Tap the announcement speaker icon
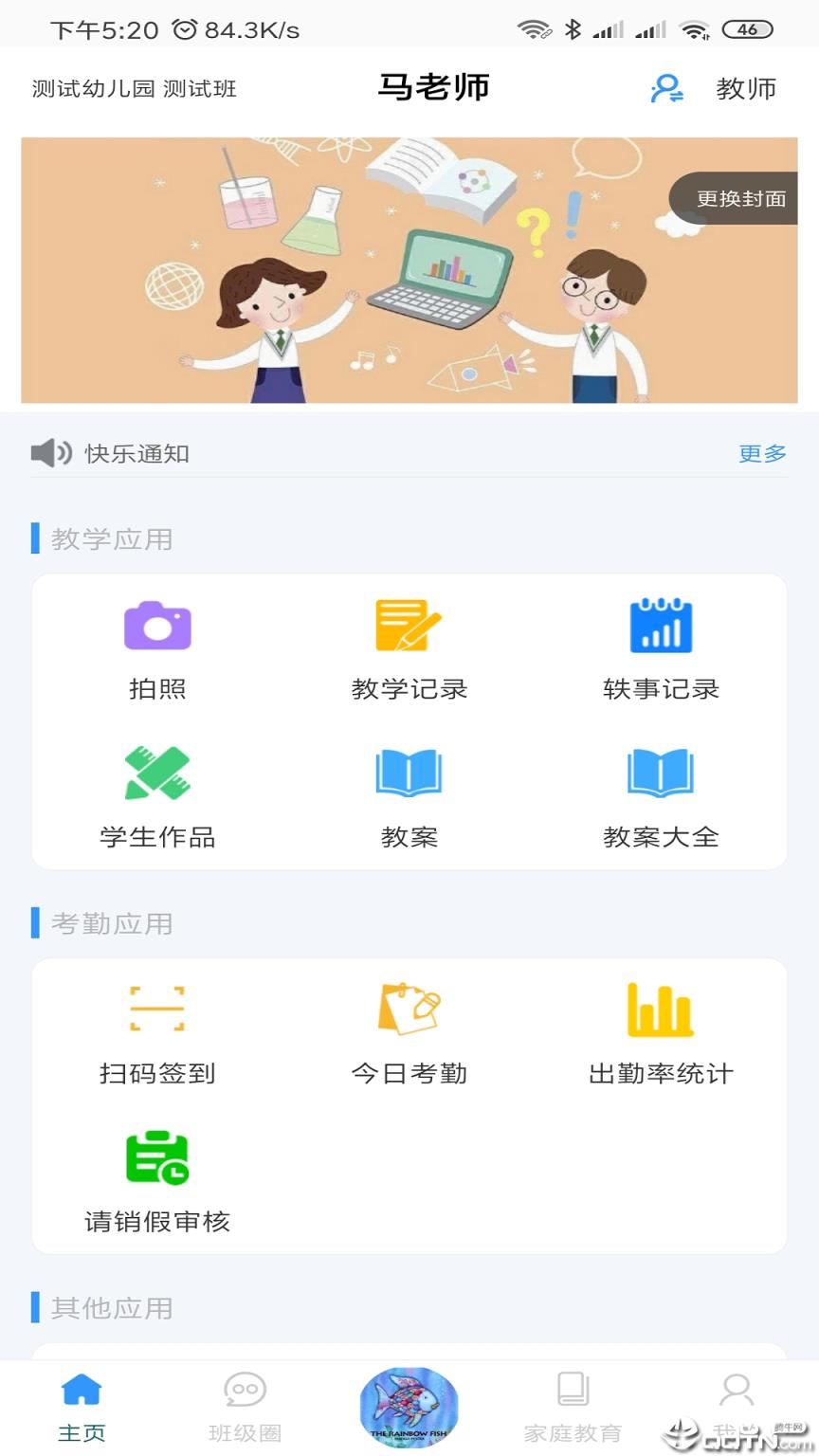Image resolution: width=819 pixels, height=1456 pixels. [x=51, y=453]
